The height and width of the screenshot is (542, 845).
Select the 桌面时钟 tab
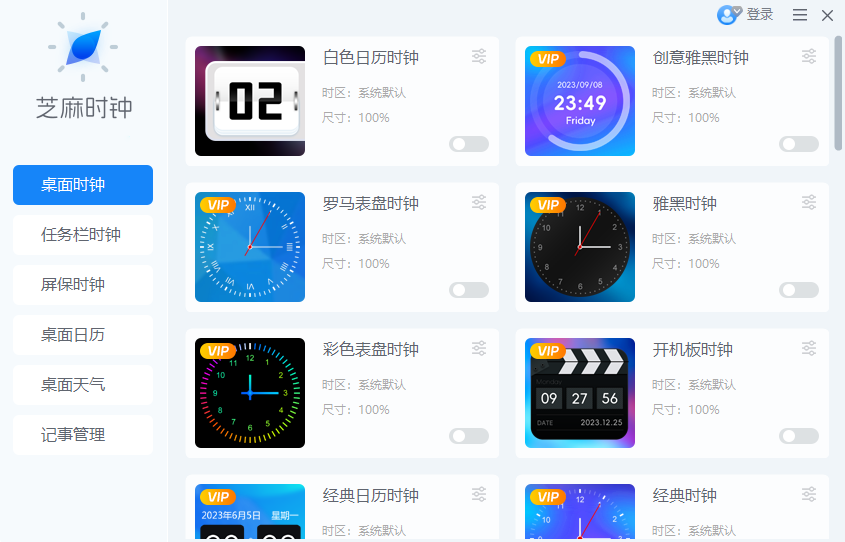pyautogui.click(x=82, y=185)
